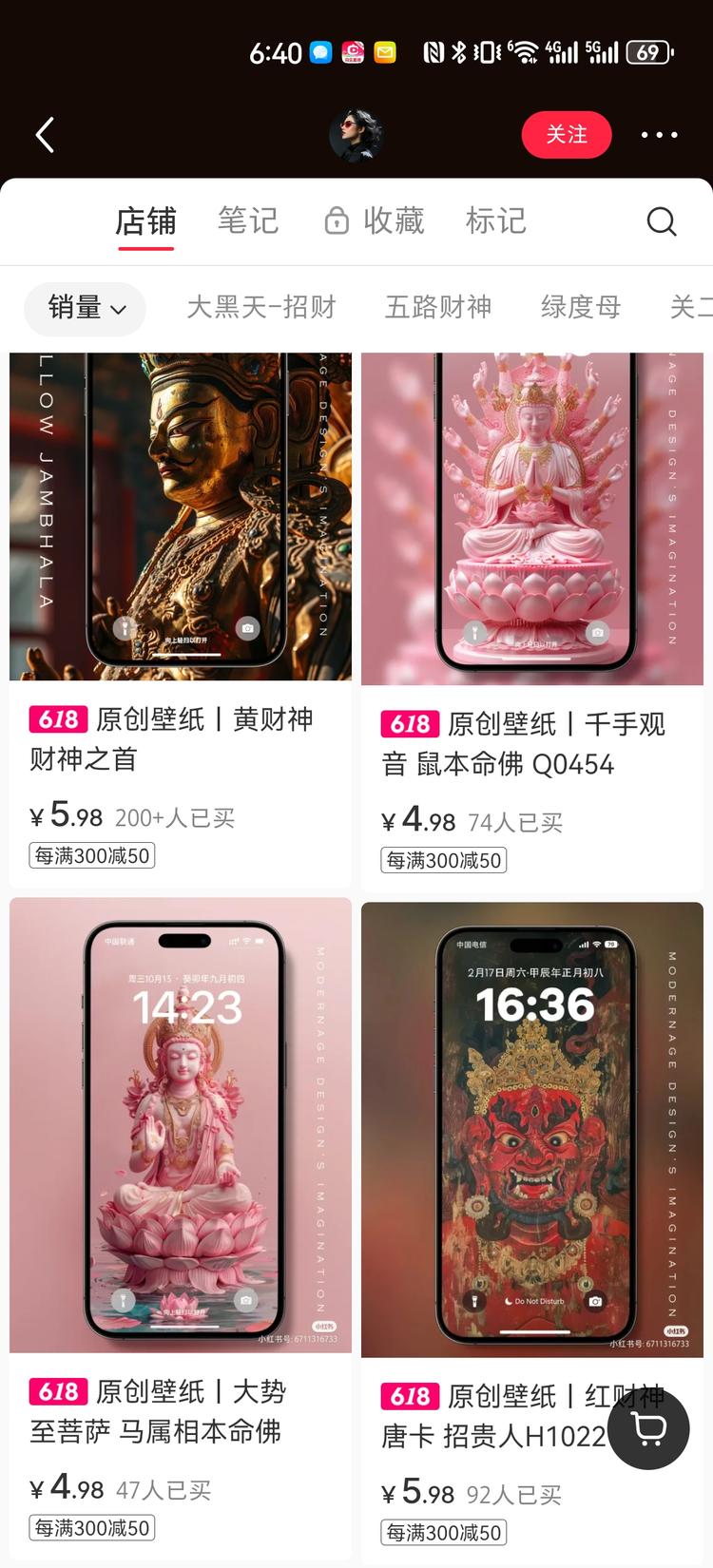Switch to the 标记 tab

[x=495, y=220]
